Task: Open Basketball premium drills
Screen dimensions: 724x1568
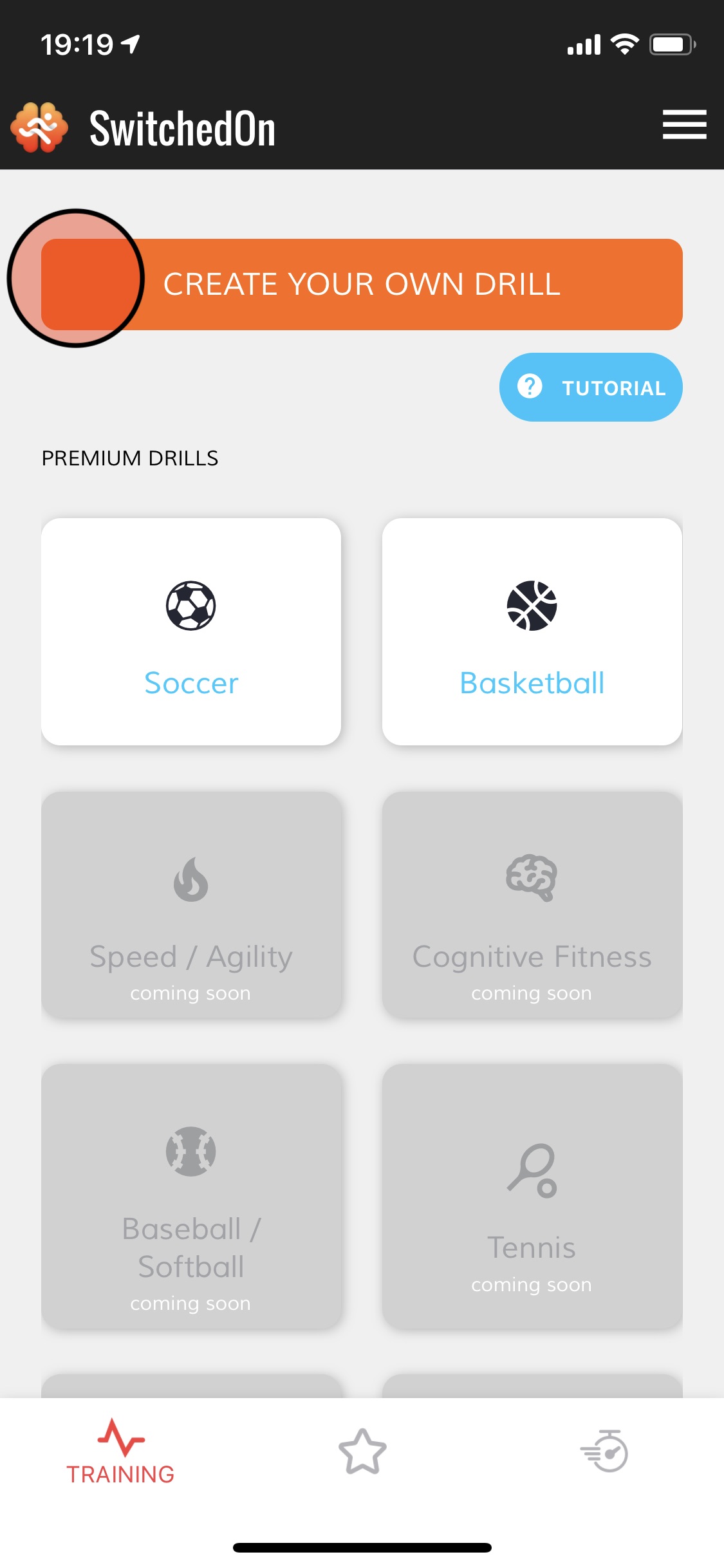Action: pos(532,631)
